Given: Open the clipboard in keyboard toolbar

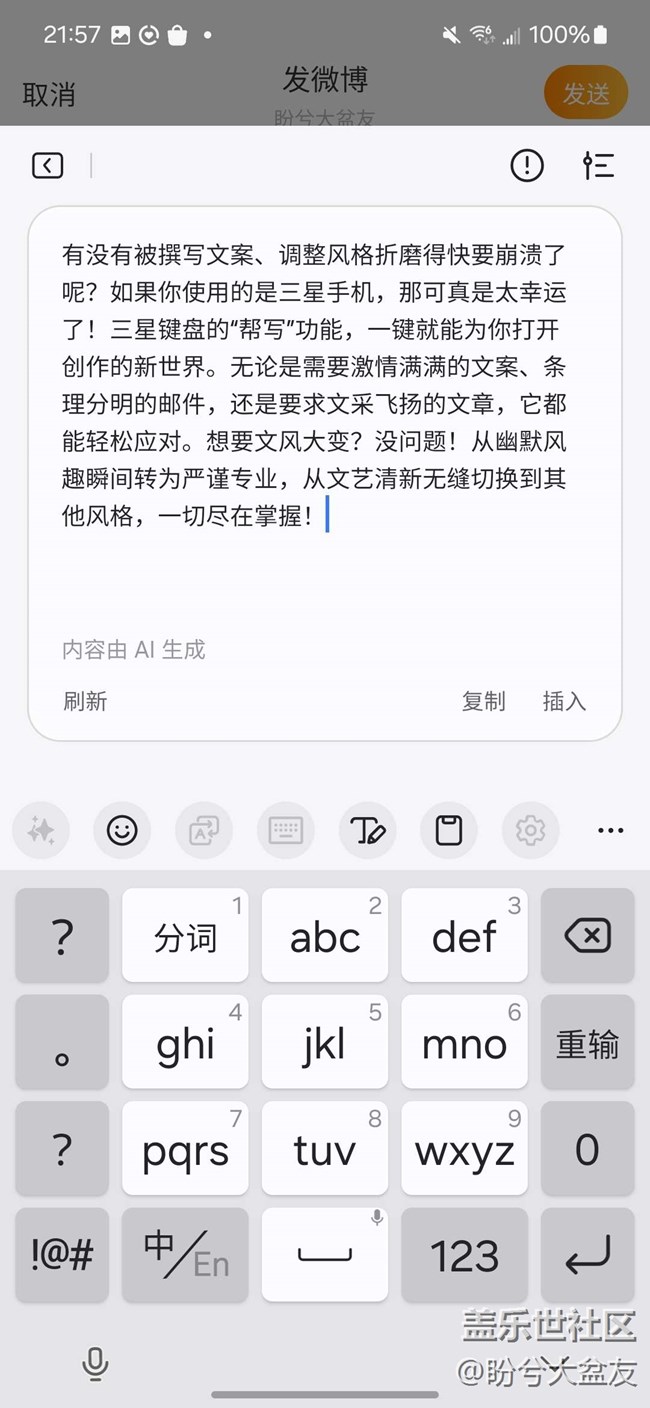Looking at the screenshot, I should [x=449, y=830].
